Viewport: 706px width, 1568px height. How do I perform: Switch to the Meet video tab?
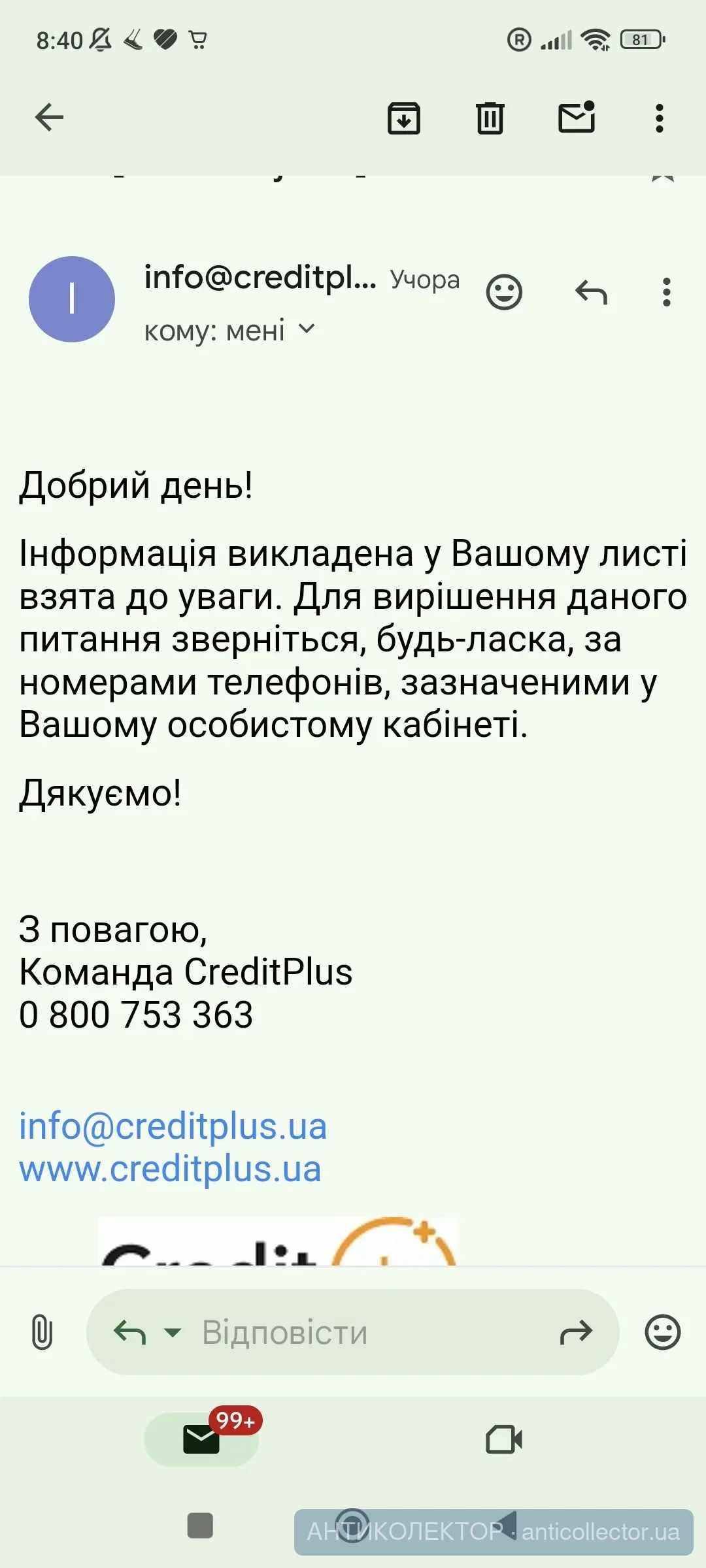pos(504,1439)
